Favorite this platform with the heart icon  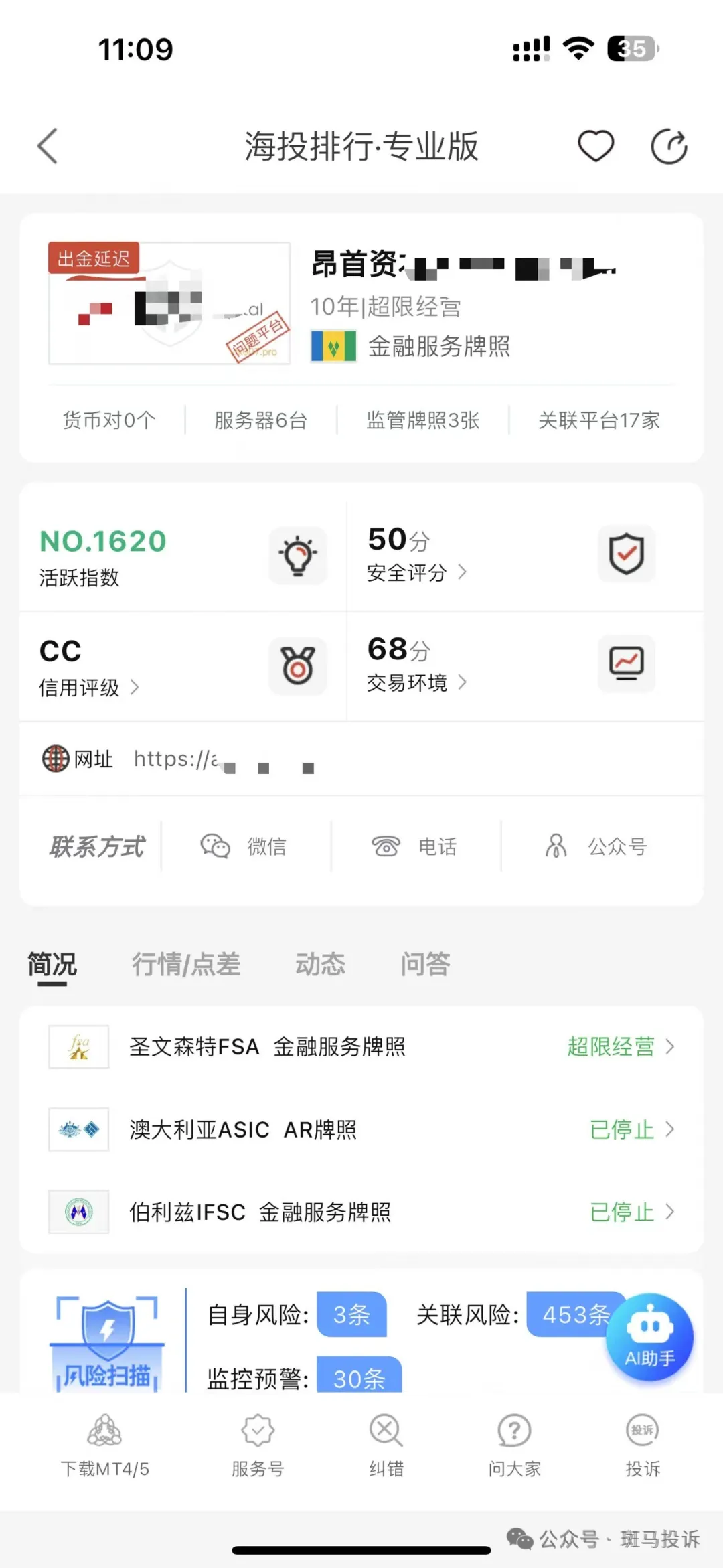click(596, 146)
